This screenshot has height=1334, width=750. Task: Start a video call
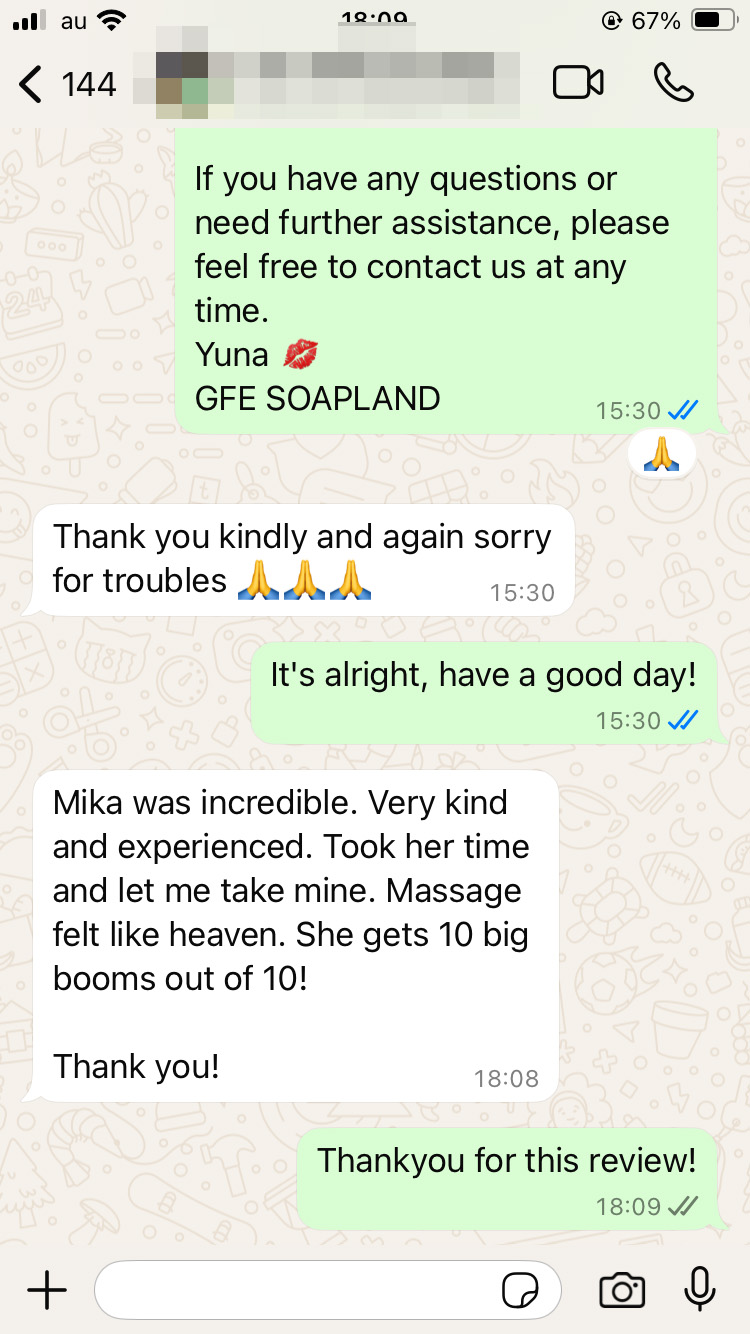pyautogui.click(x=578, y=83)
